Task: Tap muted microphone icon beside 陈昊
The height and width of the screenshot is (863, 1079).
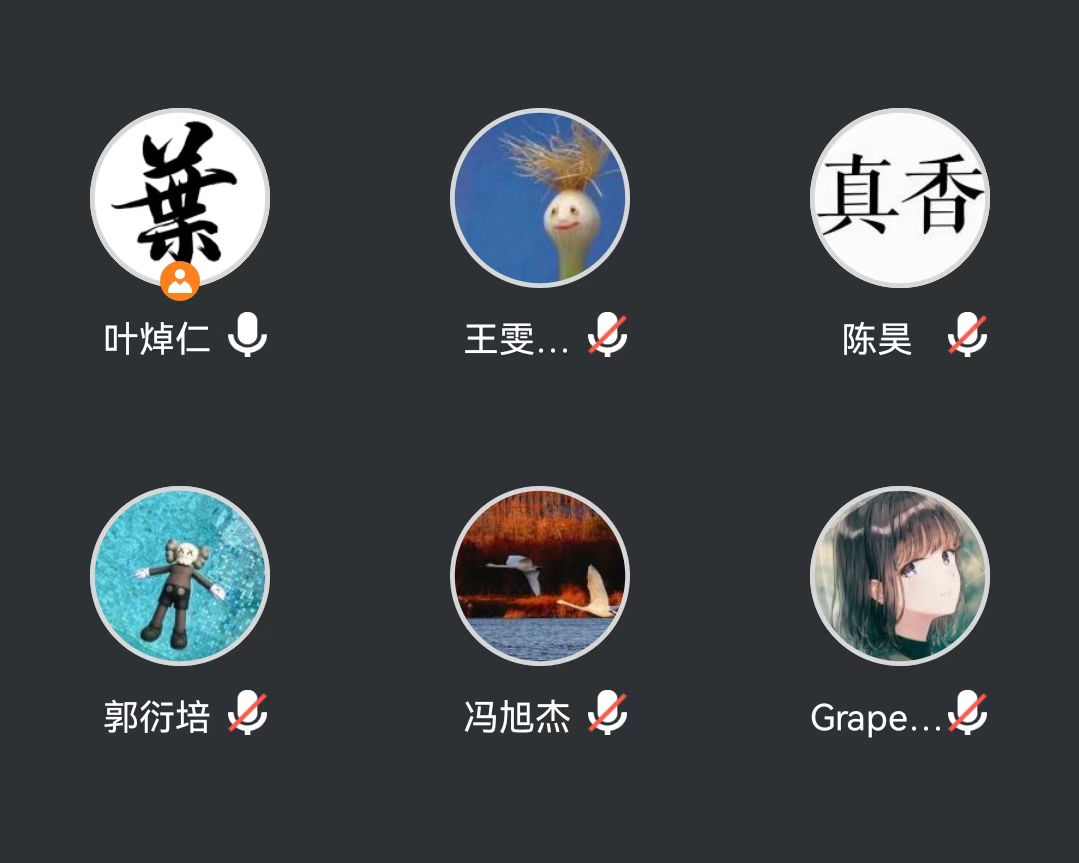Action: [967, 335]
